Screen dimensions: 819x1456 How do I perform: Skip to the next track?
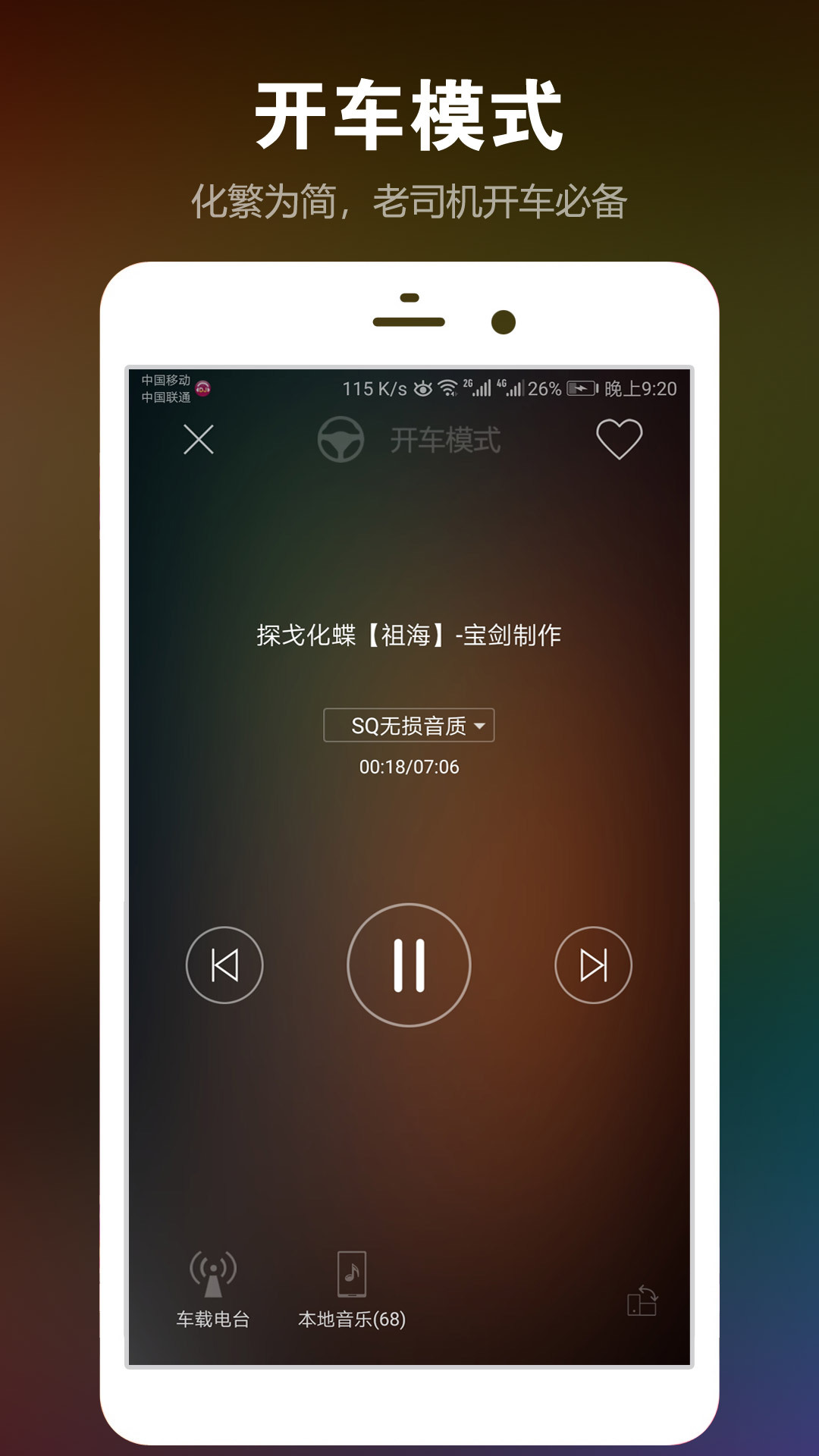point(595,963)
